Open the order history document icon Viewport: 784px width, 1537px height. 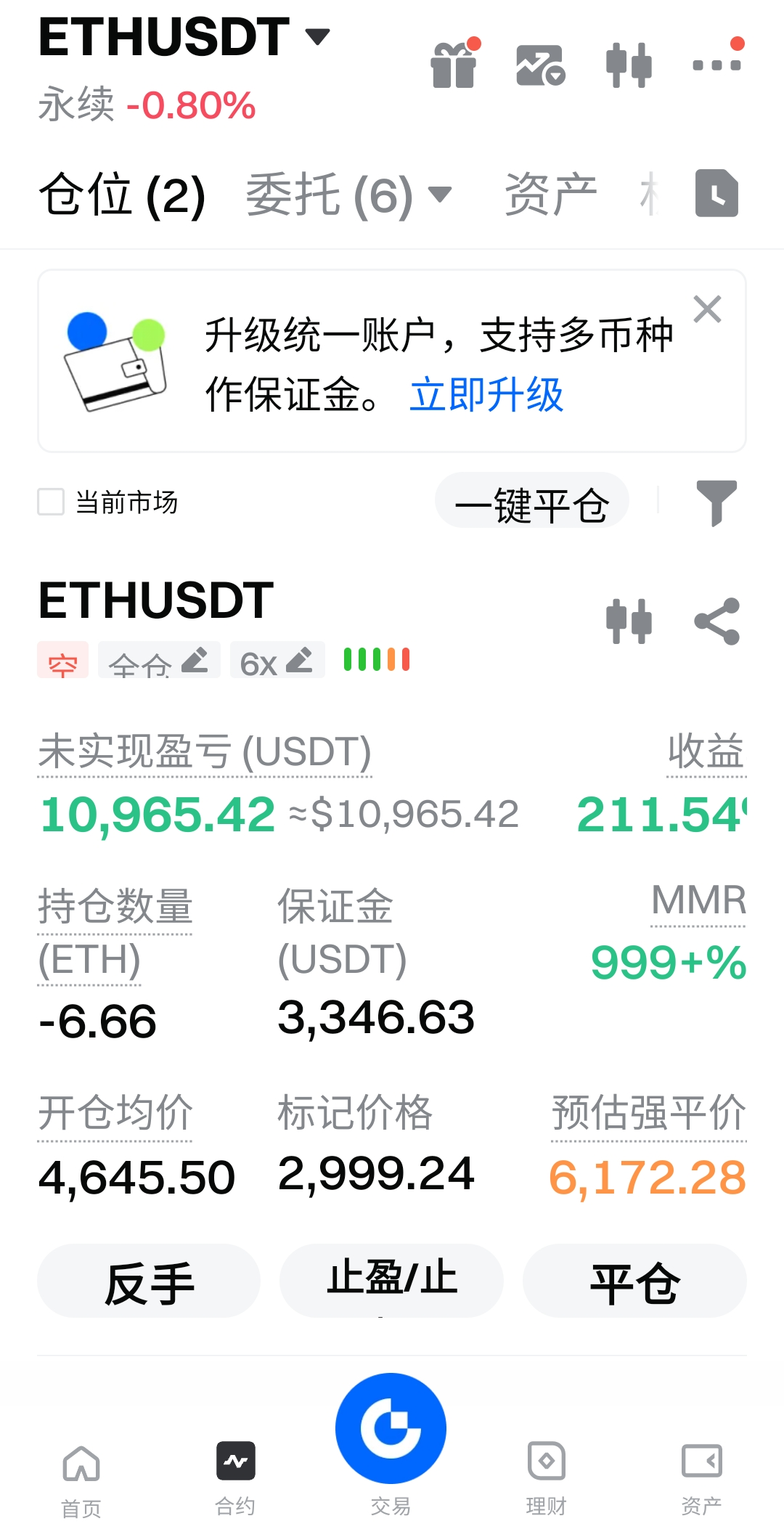coord(716,193)
